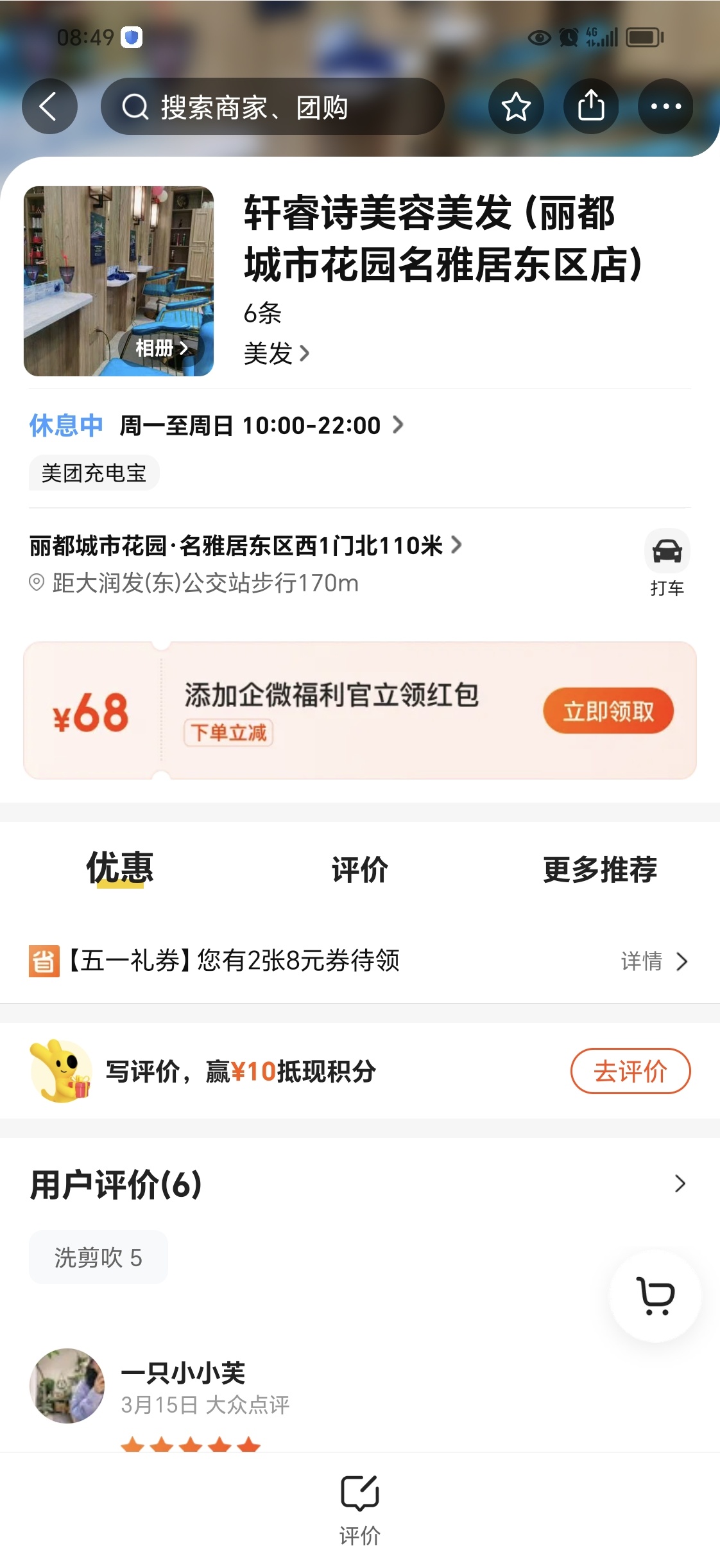Switch to the 评价 tab
The width and height of the screenshot is (720, 1568).
(359, 870)
